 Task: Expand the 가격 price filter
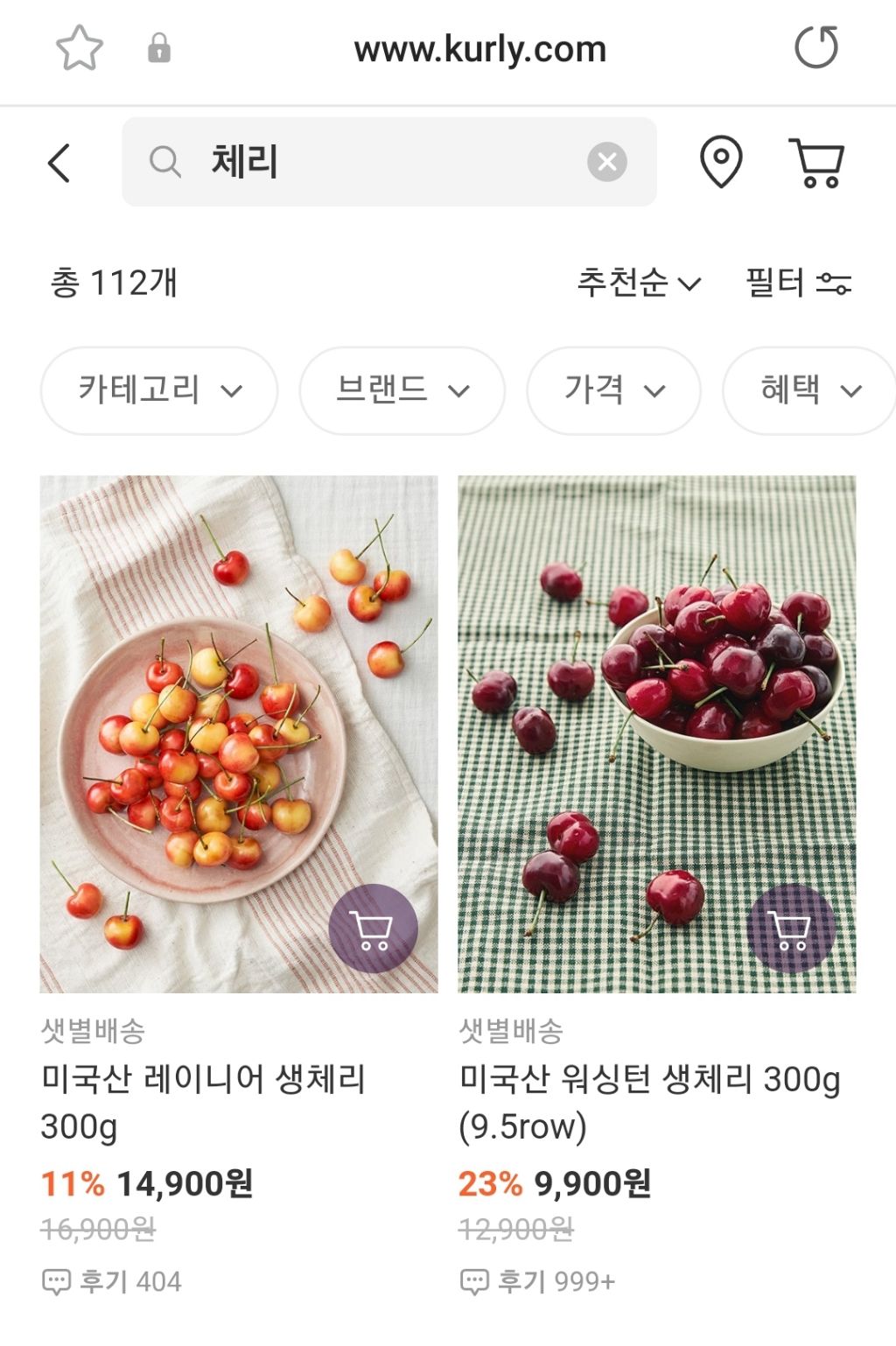click(x=613, y=391)
